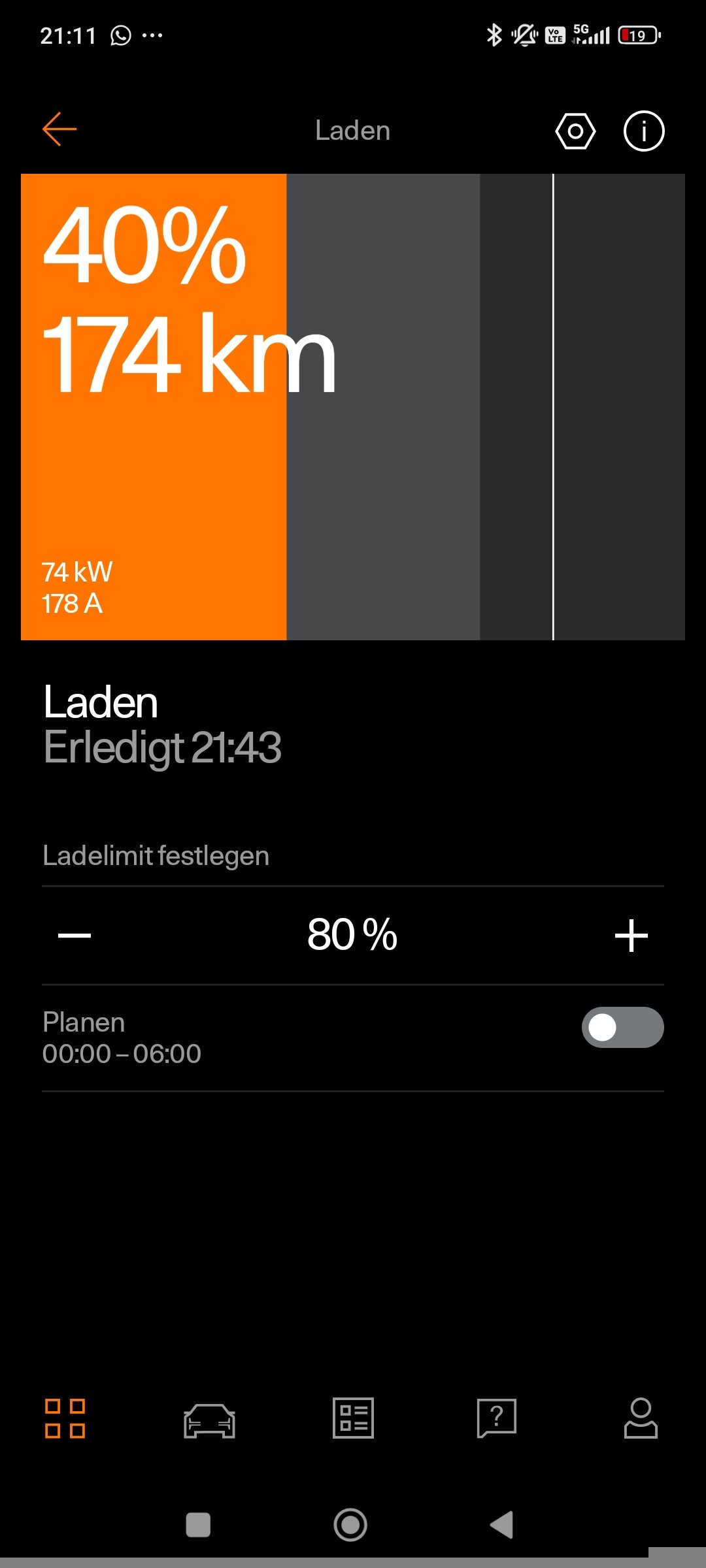Decrease the charge limit with minus
The height and width of the screenshot is (1568, 706).
(75, 936)
